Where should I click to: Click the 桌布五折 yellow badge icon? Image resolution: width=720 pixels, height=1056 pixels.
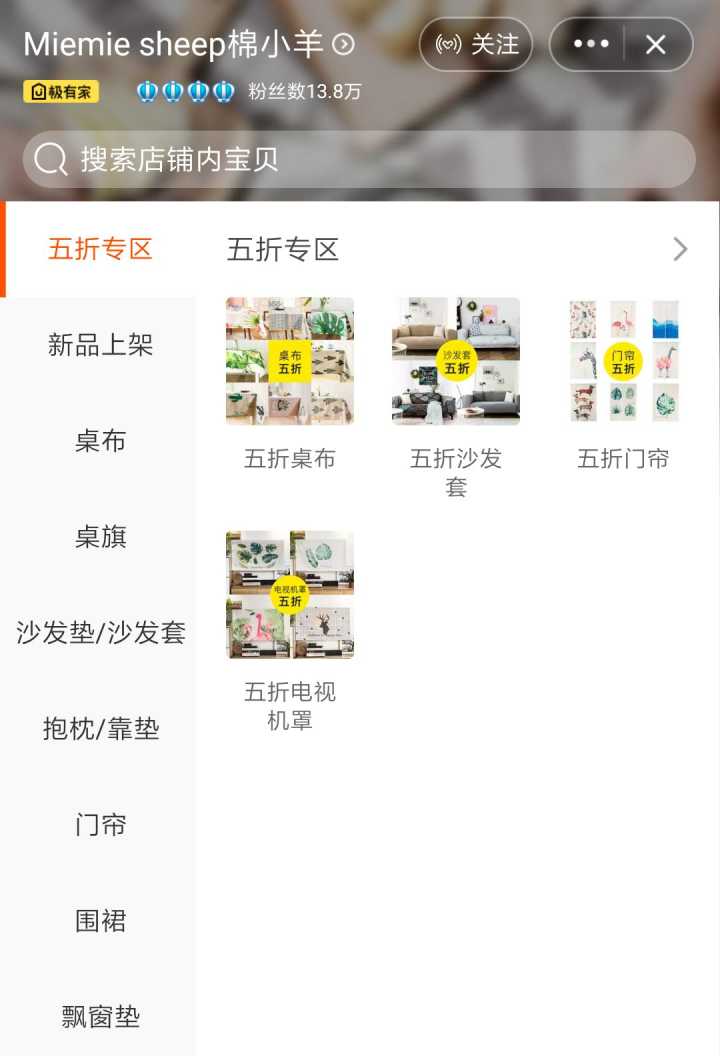click(x=288, y=362)
